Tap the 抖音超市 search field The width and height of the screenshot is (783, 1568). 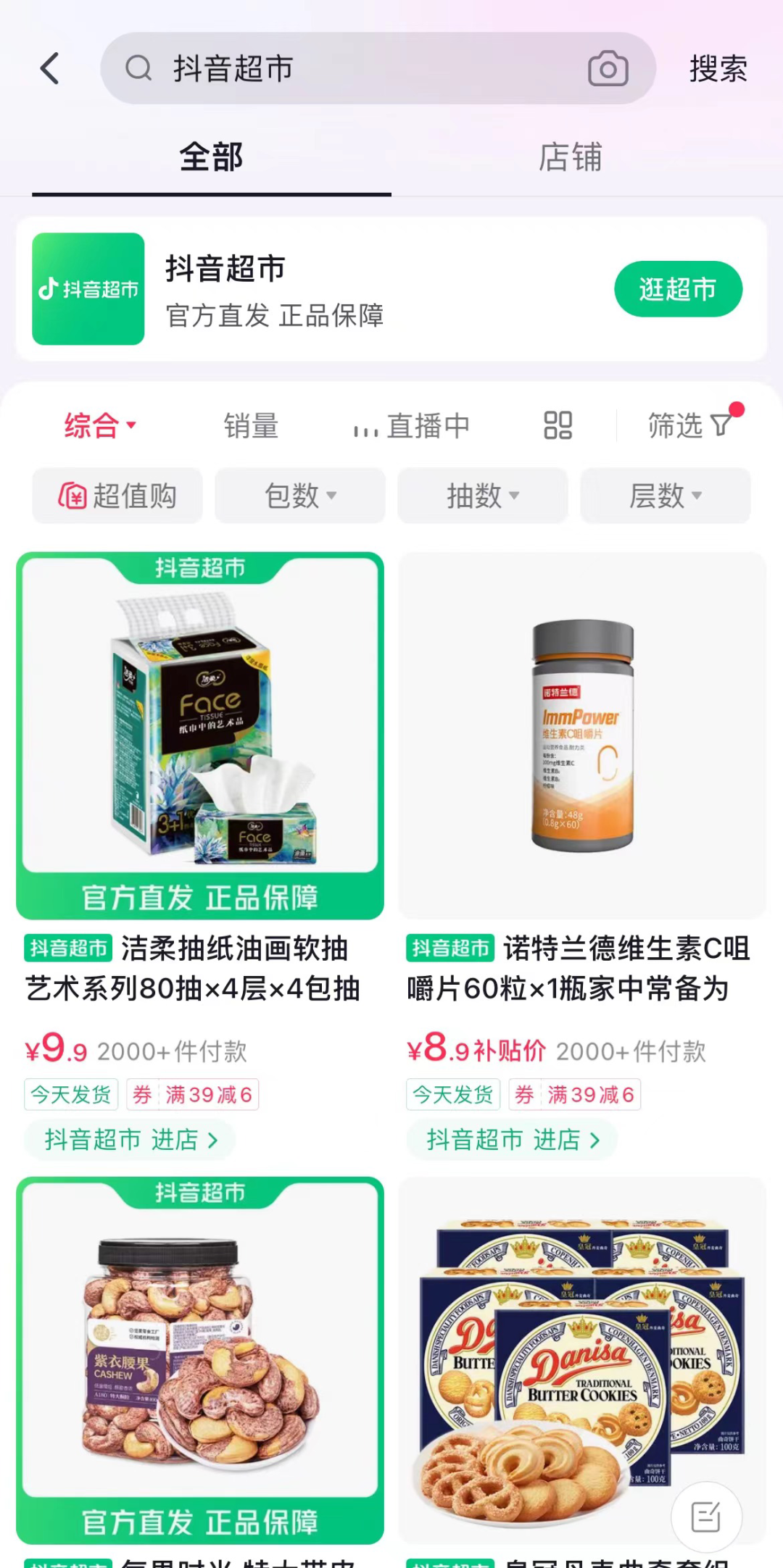(348, 69)
